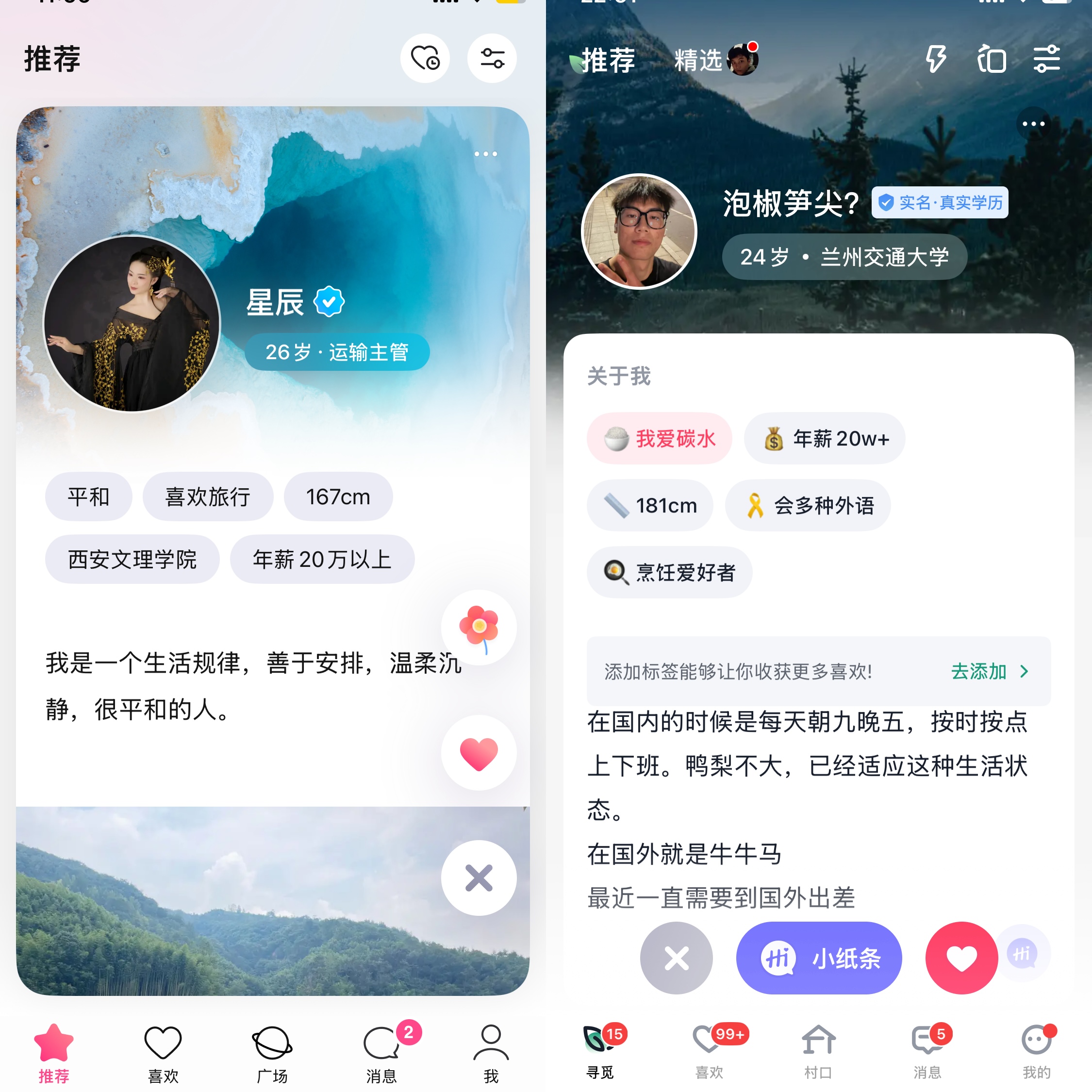Tap 去添加 to add tags
Viewport: 1092px width, 1092px height.
[x=989, y=672]
